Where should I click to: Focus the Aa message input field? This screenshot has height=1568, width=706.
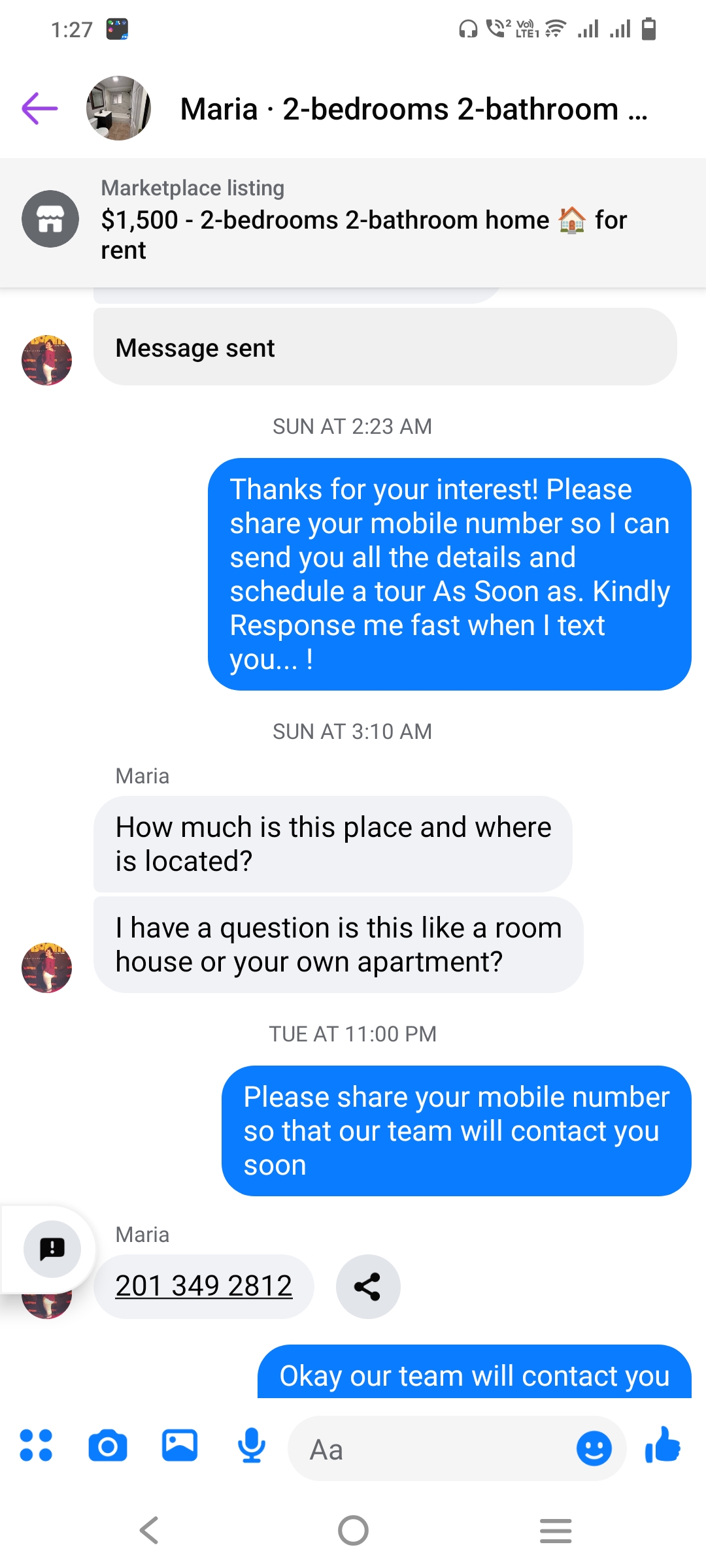coord(431,1449)
